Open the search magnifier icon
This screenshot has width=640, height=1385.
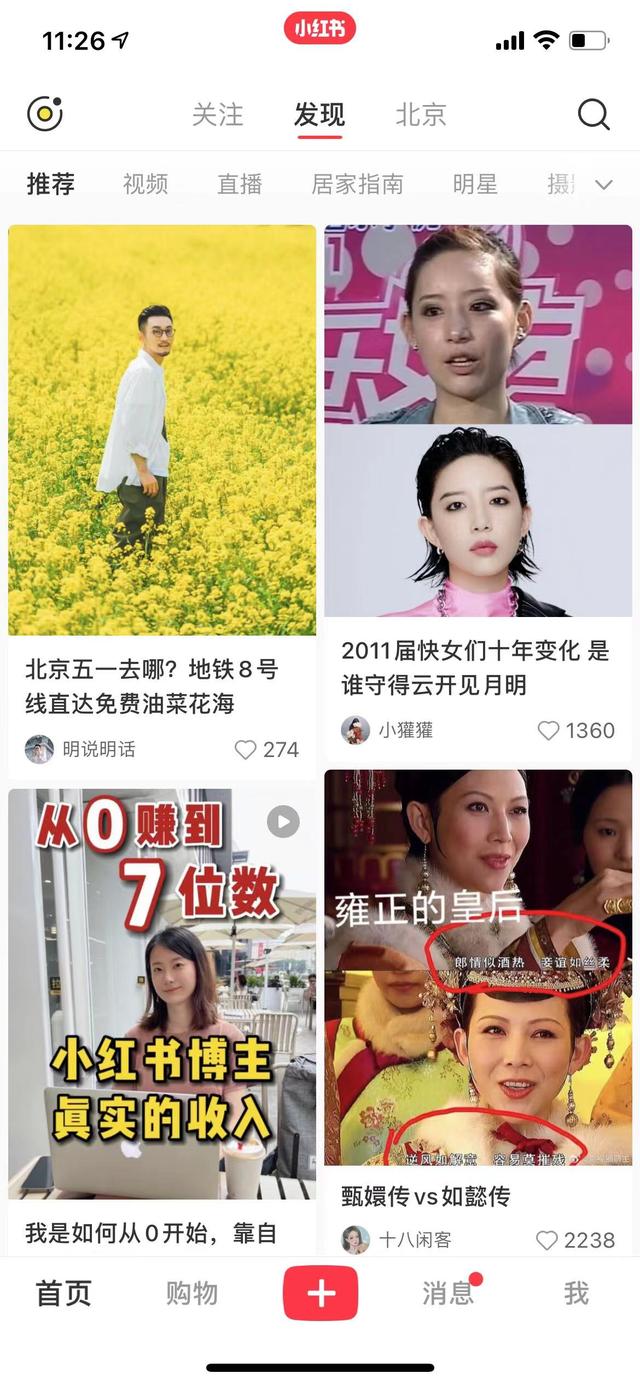coord(593,114)
